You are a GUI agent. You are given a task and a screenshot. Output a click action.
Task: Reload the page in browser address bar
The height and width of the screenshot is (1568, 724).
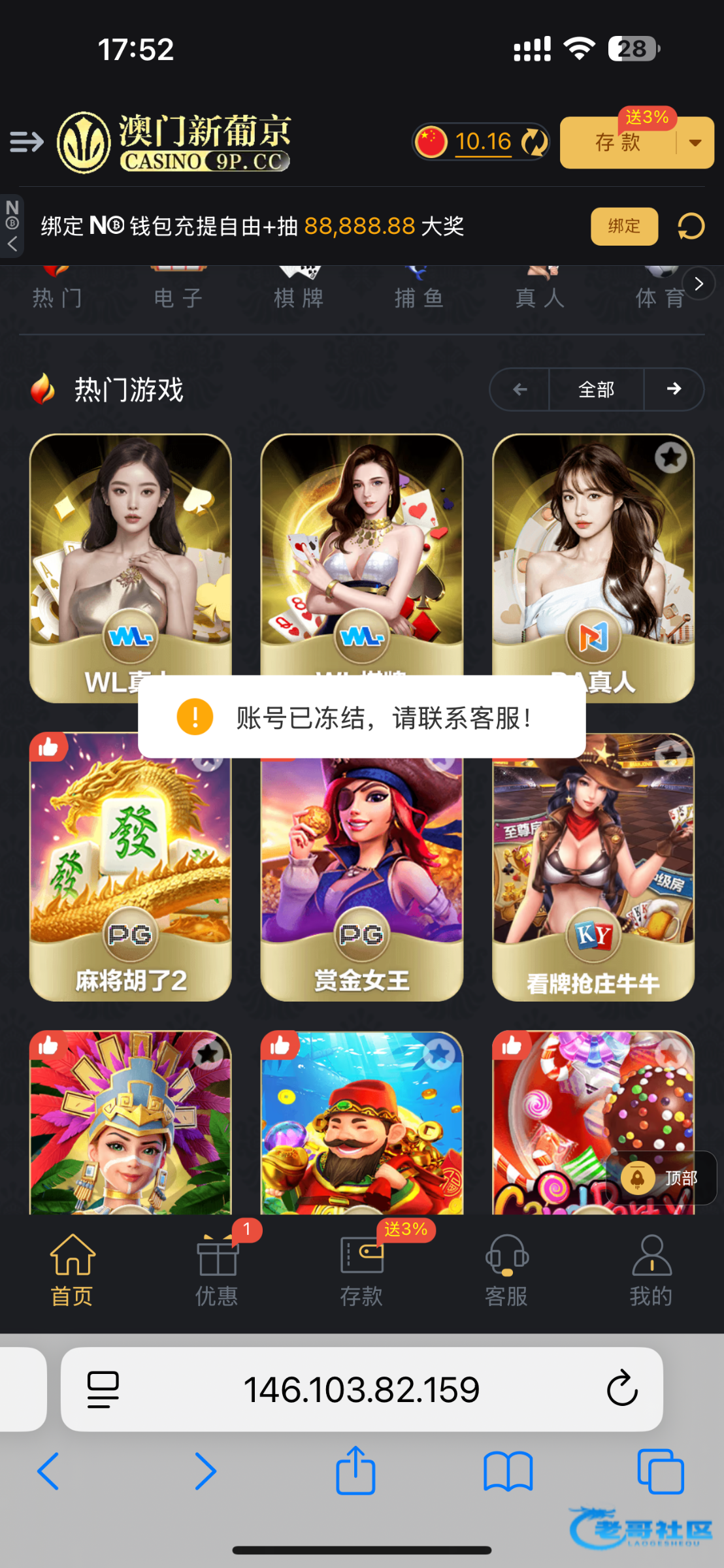pos(621,1389)
